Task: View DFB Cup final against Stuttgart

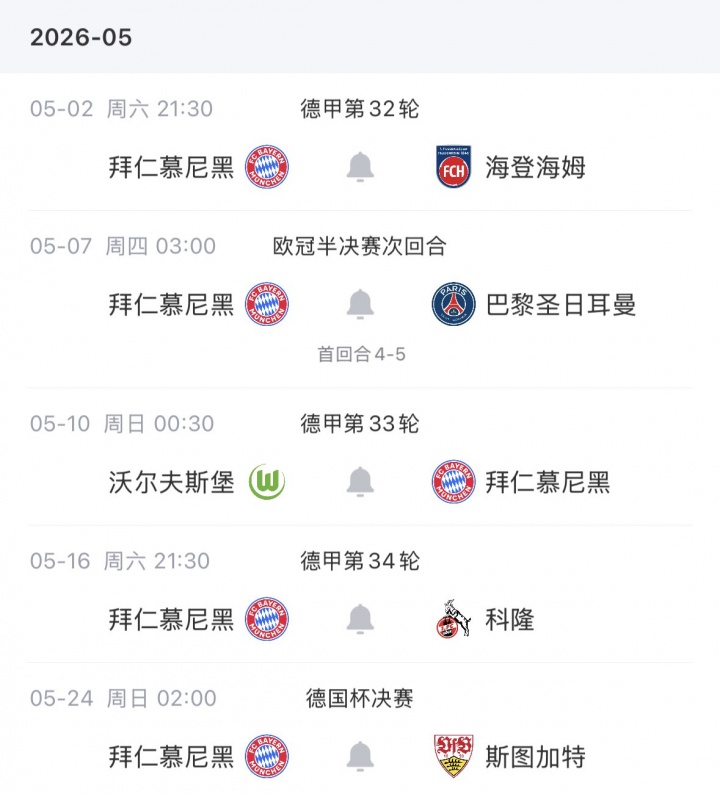Action: point(360,728)
